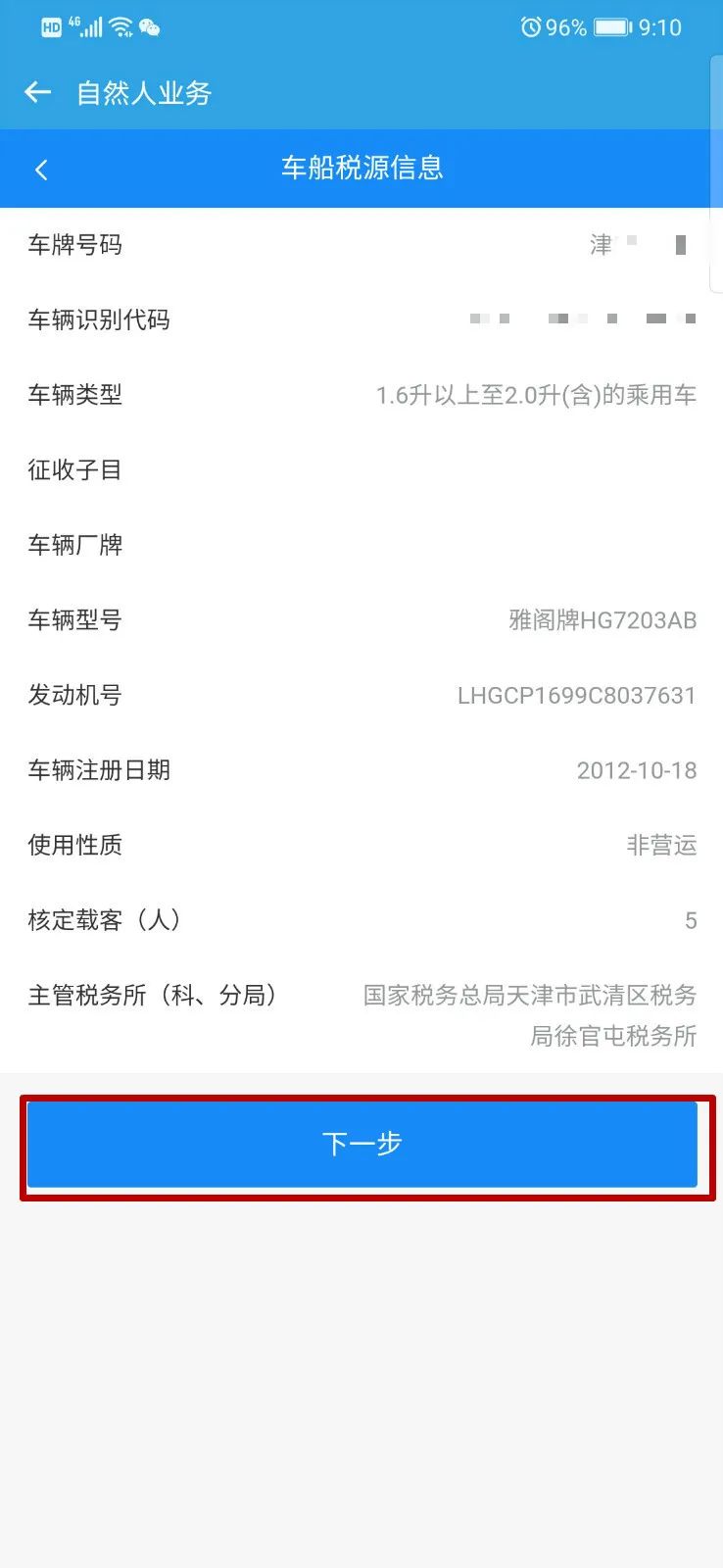Screen dimensions: 723x1568
Task: Go back from 自然人业务 with the arrow
Action: pos(37,92)
